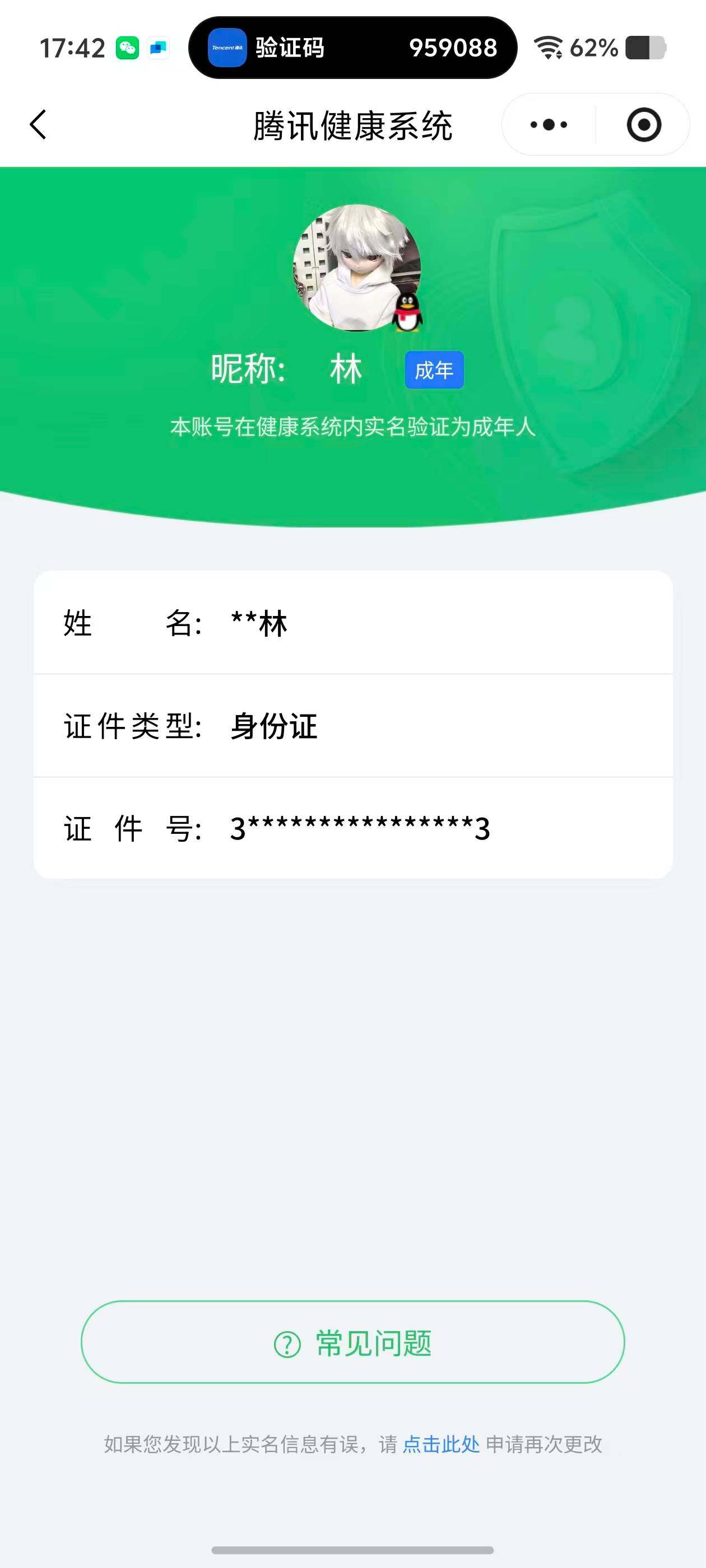Open the WeChat icon in status bar
The image size is (706, 1568).
[x=128, y=47]
